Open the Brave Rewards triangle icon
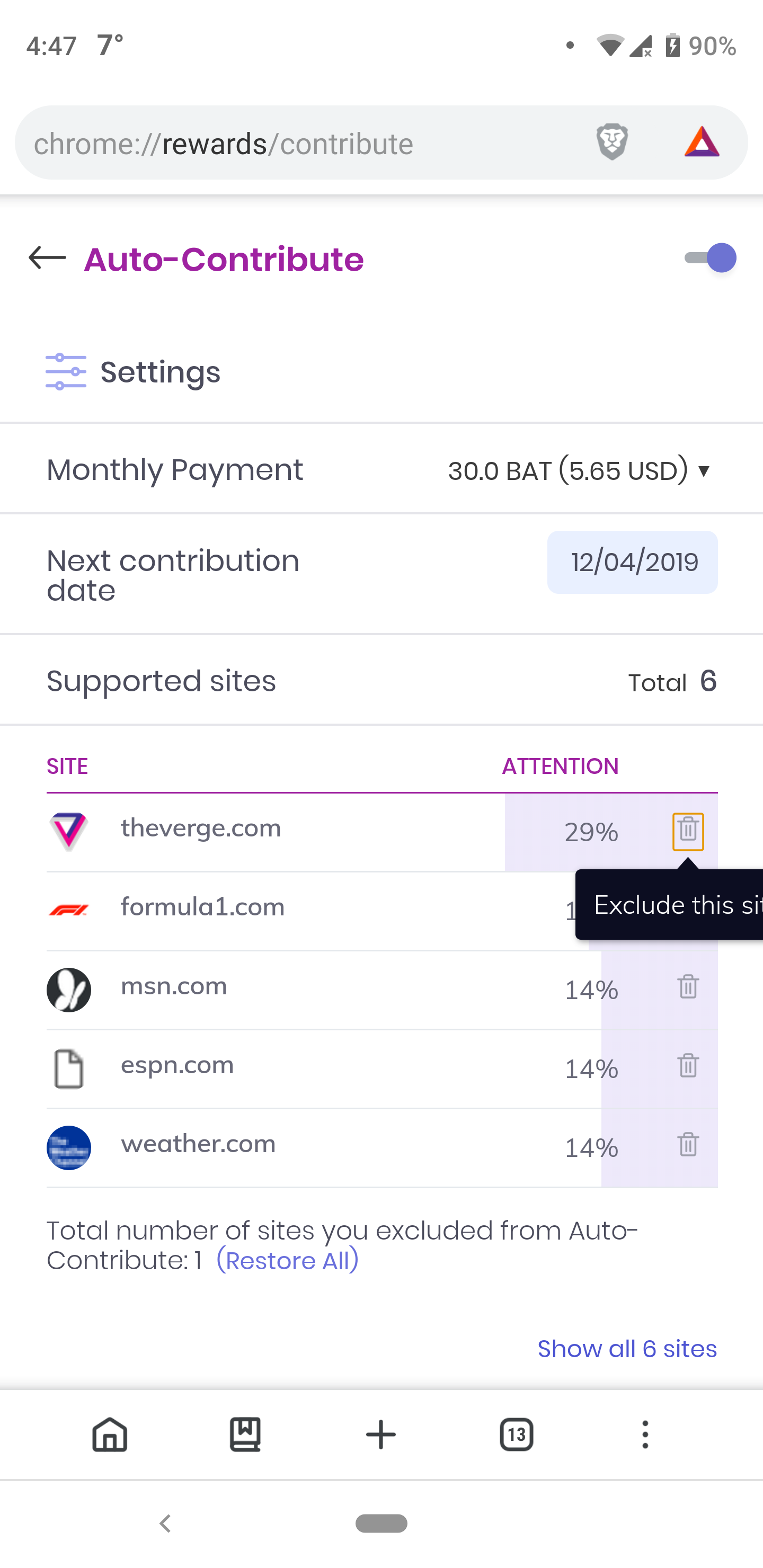Viewport: 763px width, 1568px height. point(702,142)
